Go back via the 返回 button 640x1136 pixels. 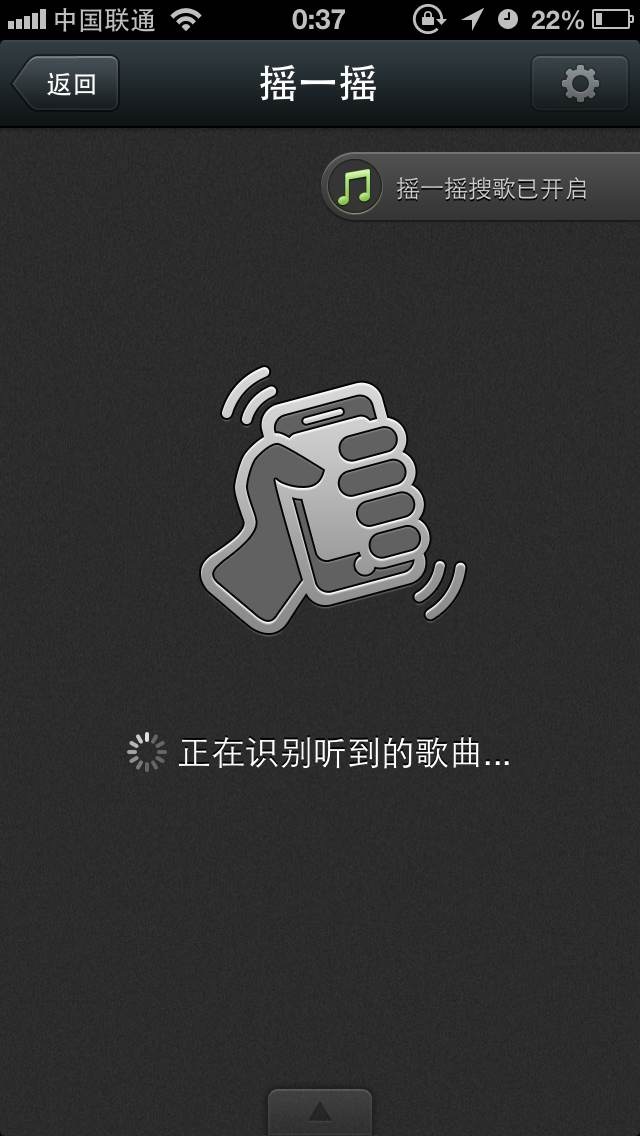click(68, 84)
